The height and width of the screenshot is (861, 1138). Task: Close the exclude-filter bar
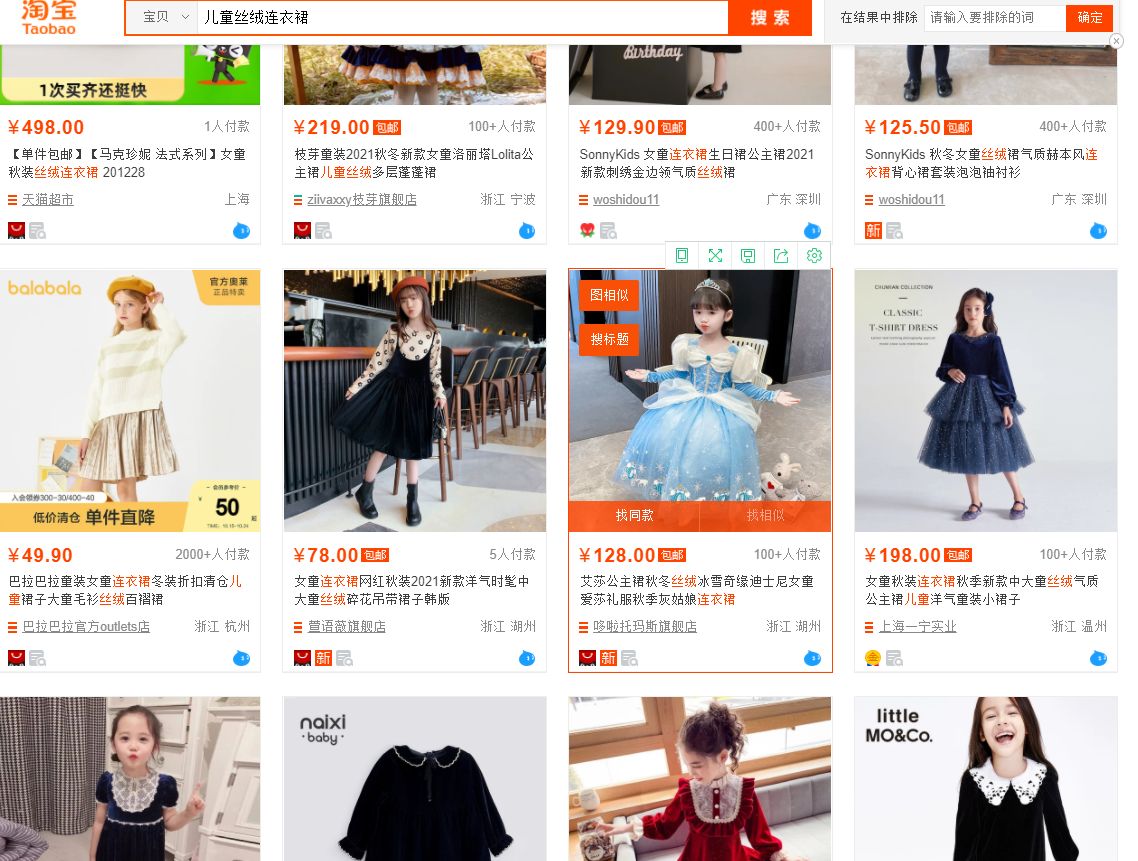coord(1116,41)
